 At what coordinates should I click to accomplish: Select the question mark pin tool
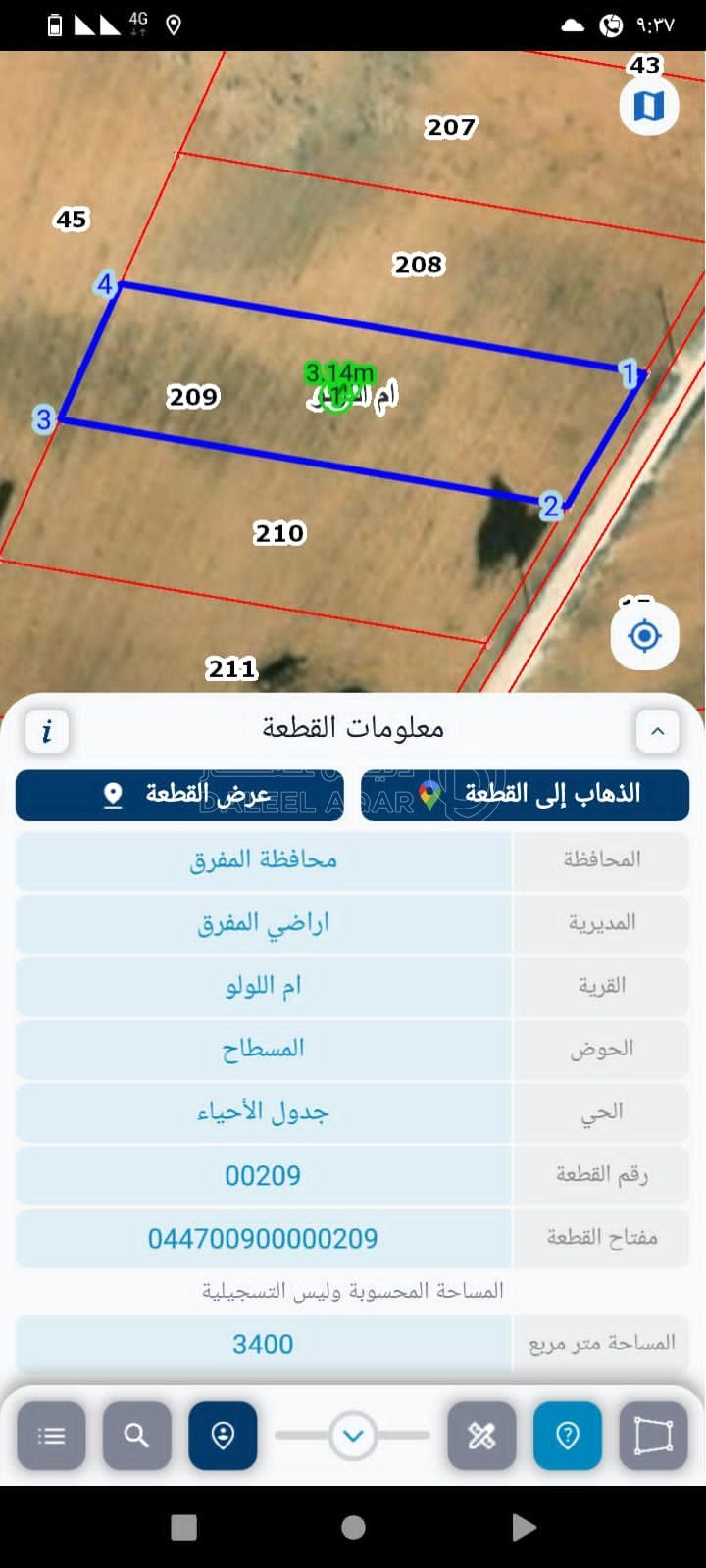(568, 1436)
